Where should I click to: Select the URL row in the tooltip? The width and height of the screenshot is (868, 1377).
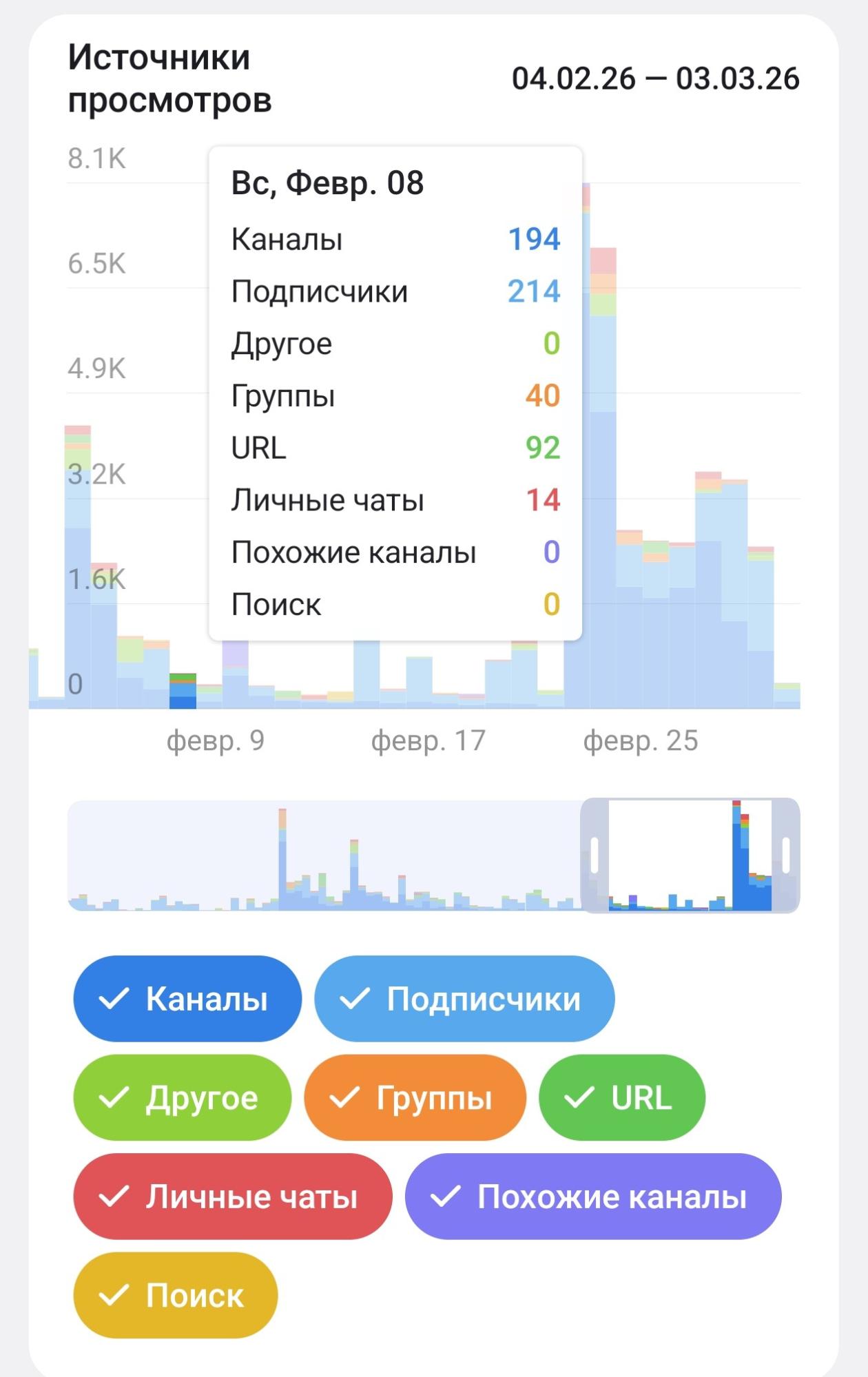pos(396,448)
